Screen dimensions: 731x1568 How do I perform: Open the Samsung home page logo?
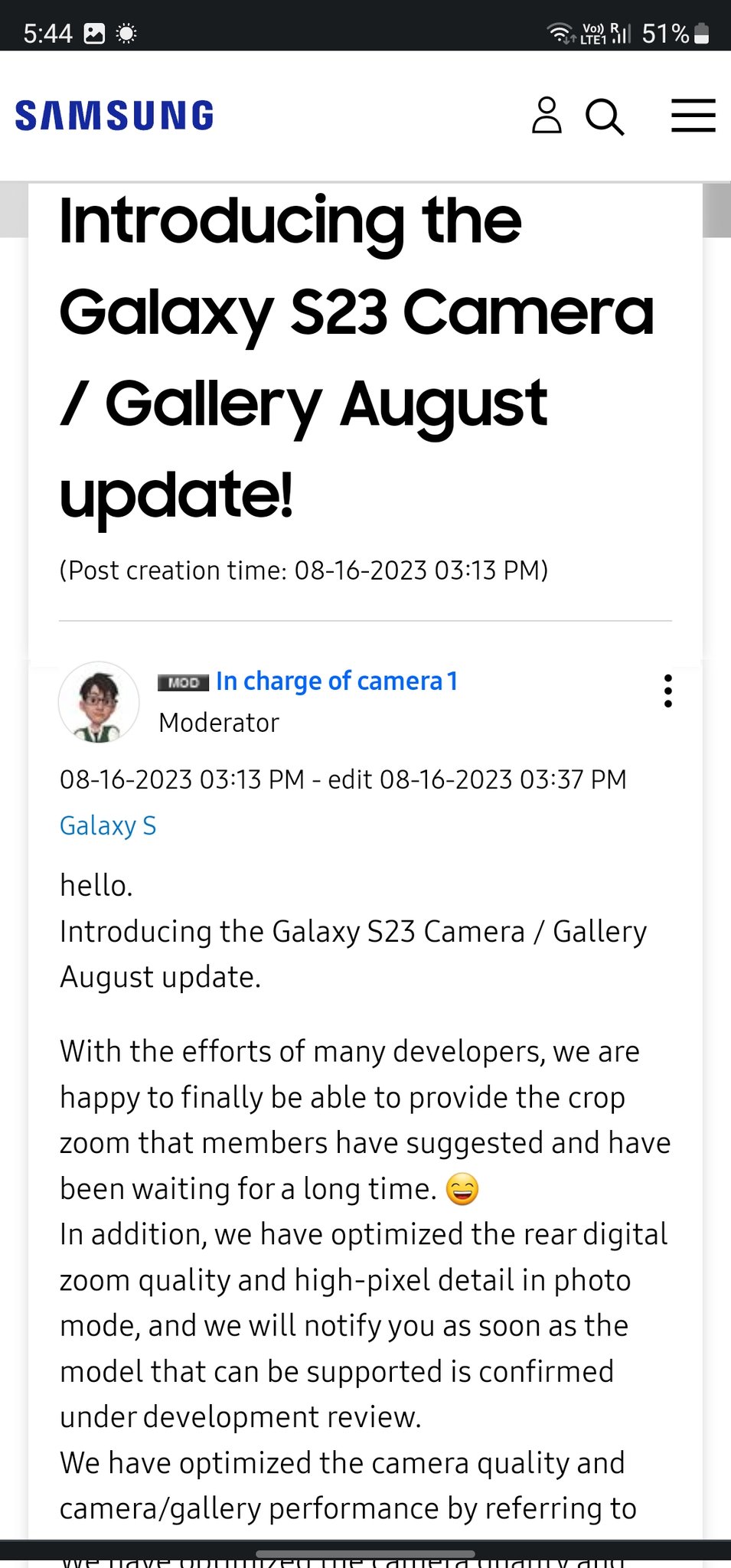pos(114,116)
